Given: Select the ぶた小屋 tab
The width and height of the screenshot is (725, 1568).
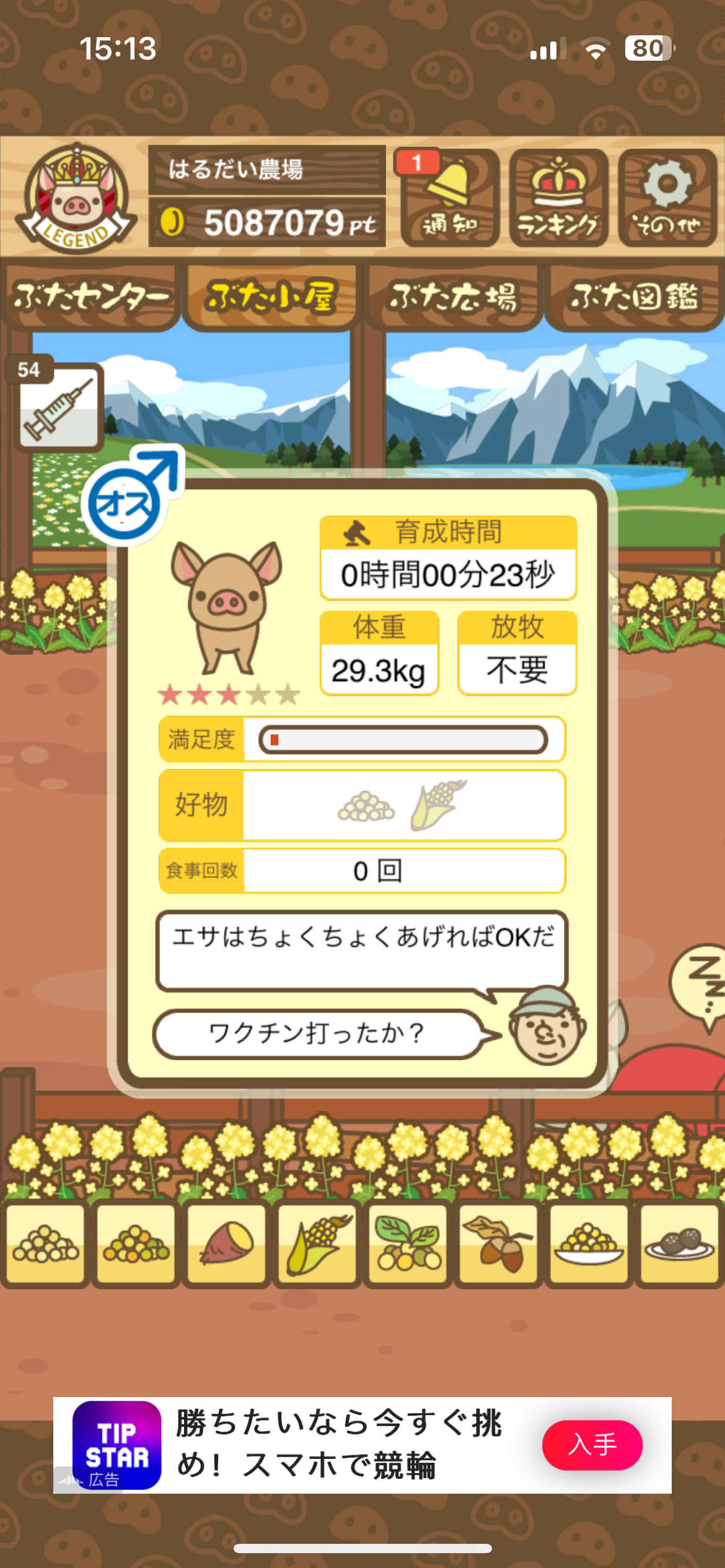Looking at the screenshot, I should click(x=271, y=298).
